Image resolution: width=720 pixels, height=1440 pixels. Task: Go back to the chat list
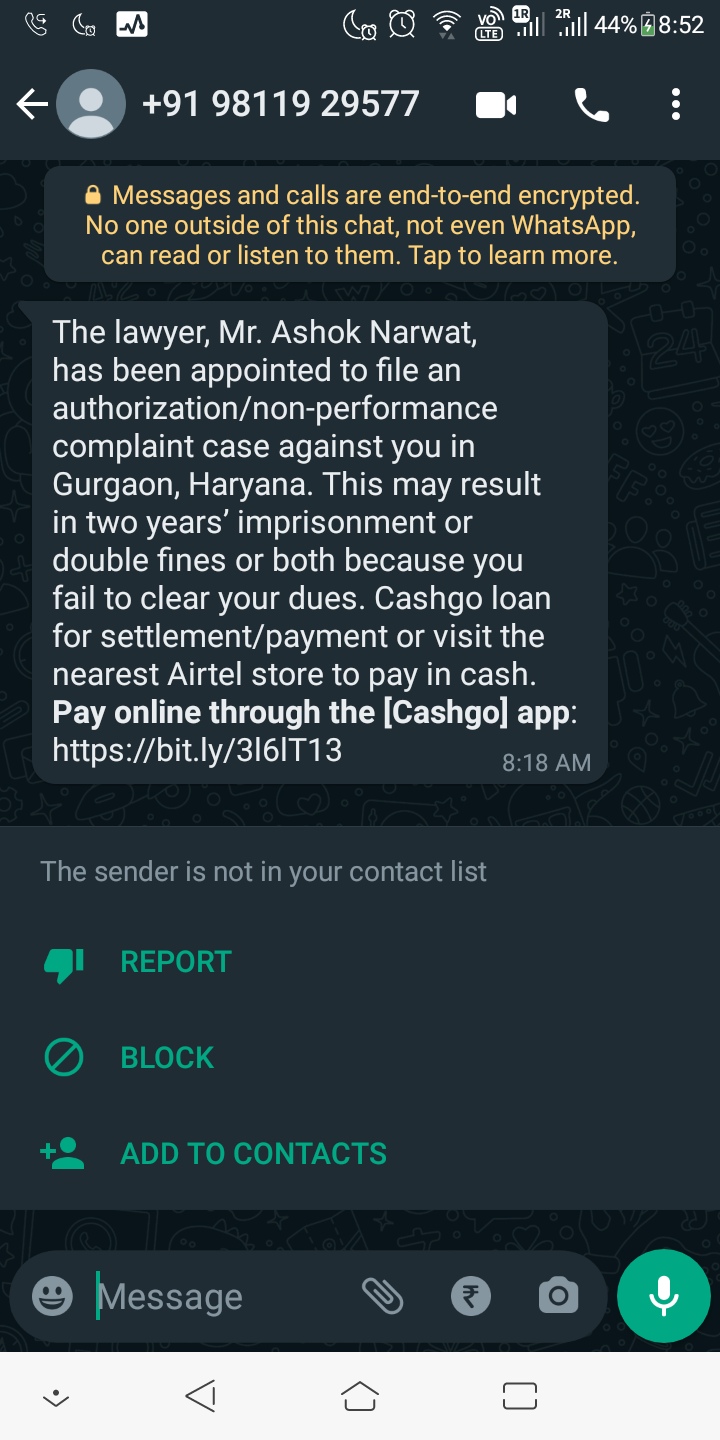[32, 104]
